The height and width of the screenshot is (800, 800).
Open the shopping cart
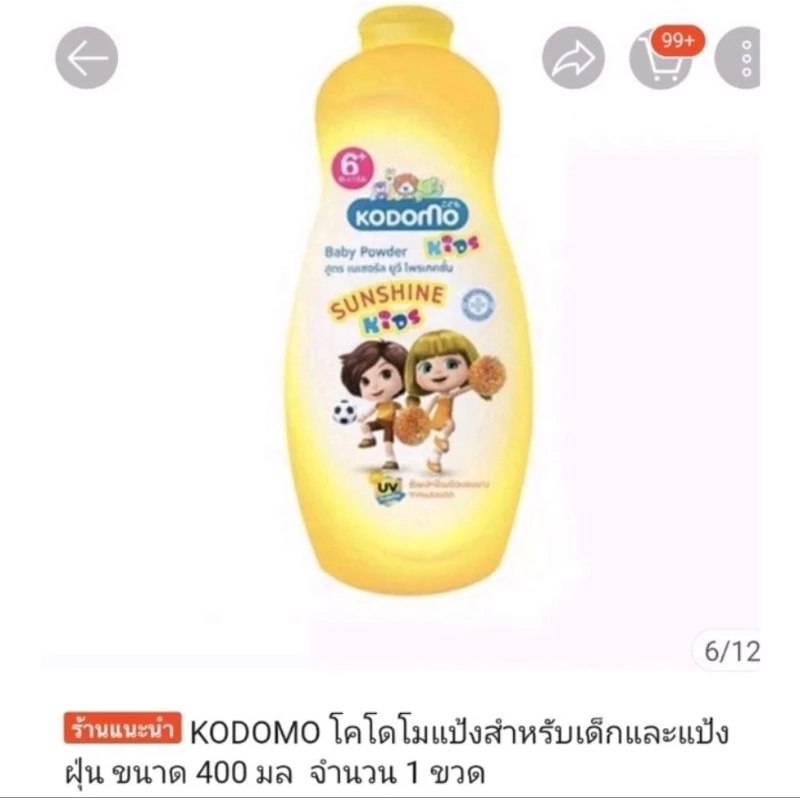tap(661, 58)
